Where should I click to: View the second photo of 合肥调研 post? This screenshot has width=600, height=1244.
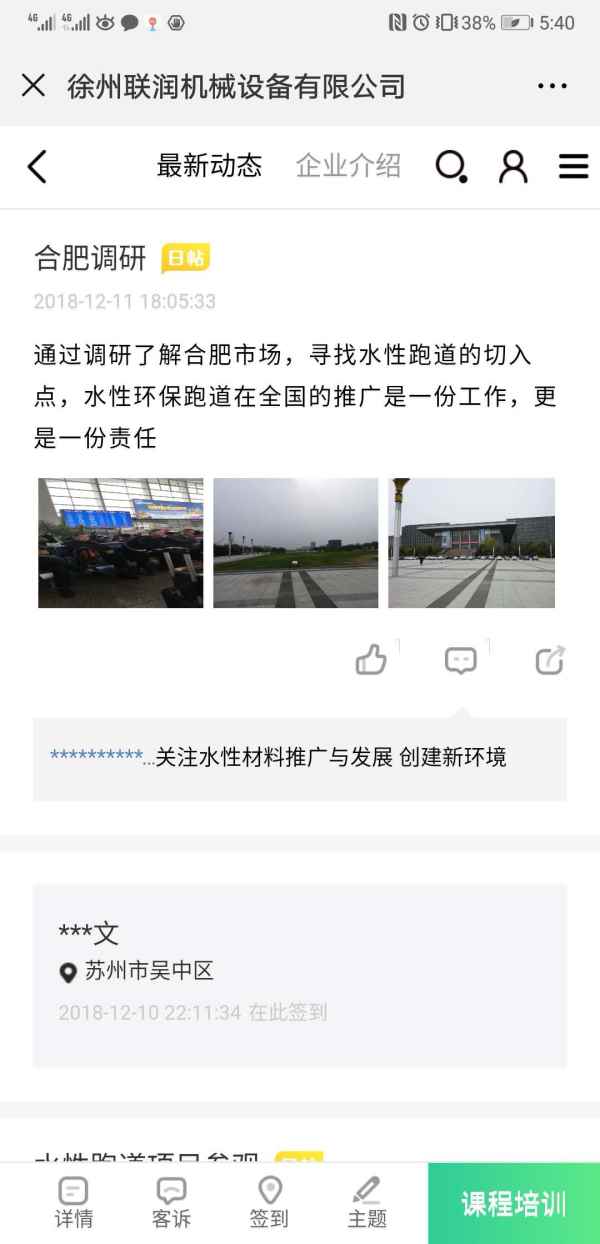coord(296,543)
